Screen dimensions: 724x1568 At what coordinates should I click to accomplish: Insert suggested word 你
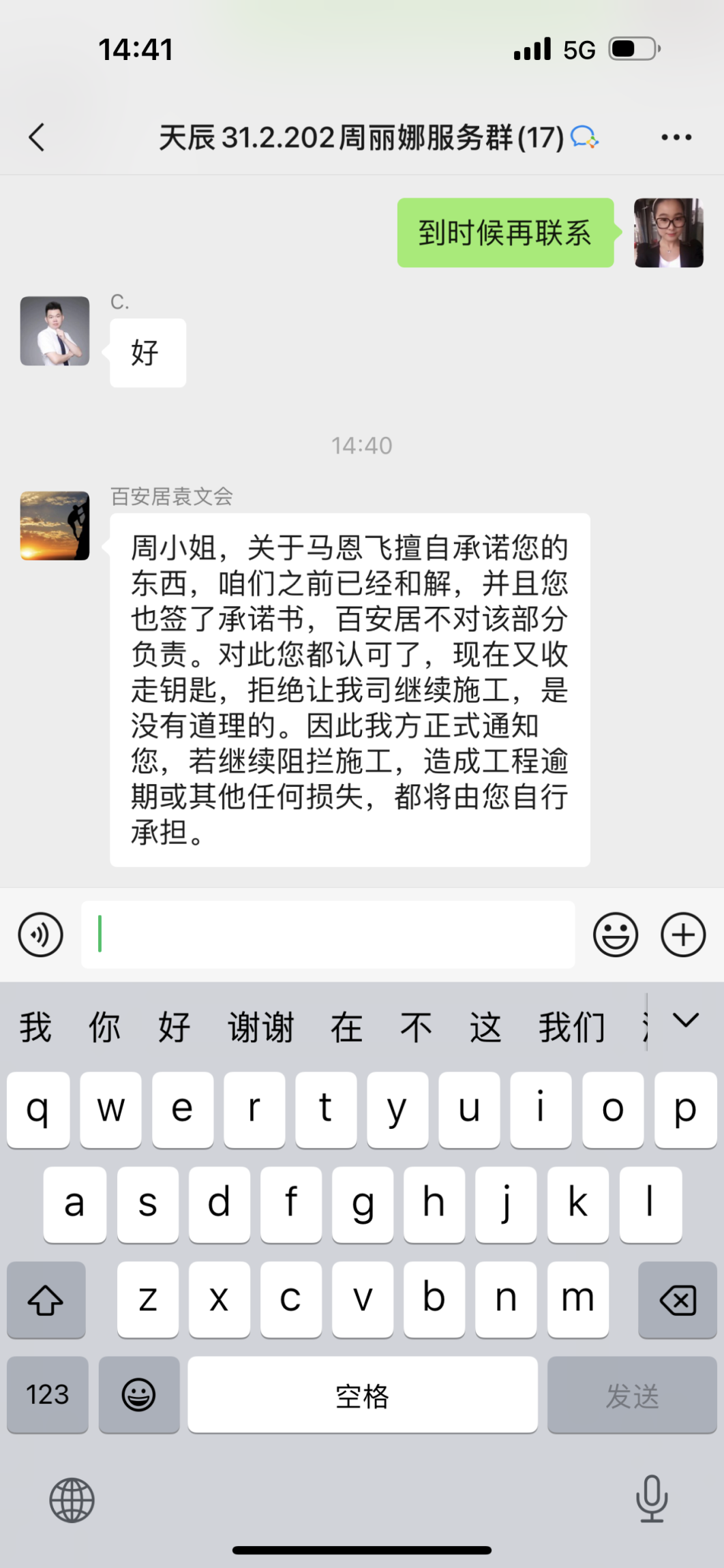click(104, 1027)
